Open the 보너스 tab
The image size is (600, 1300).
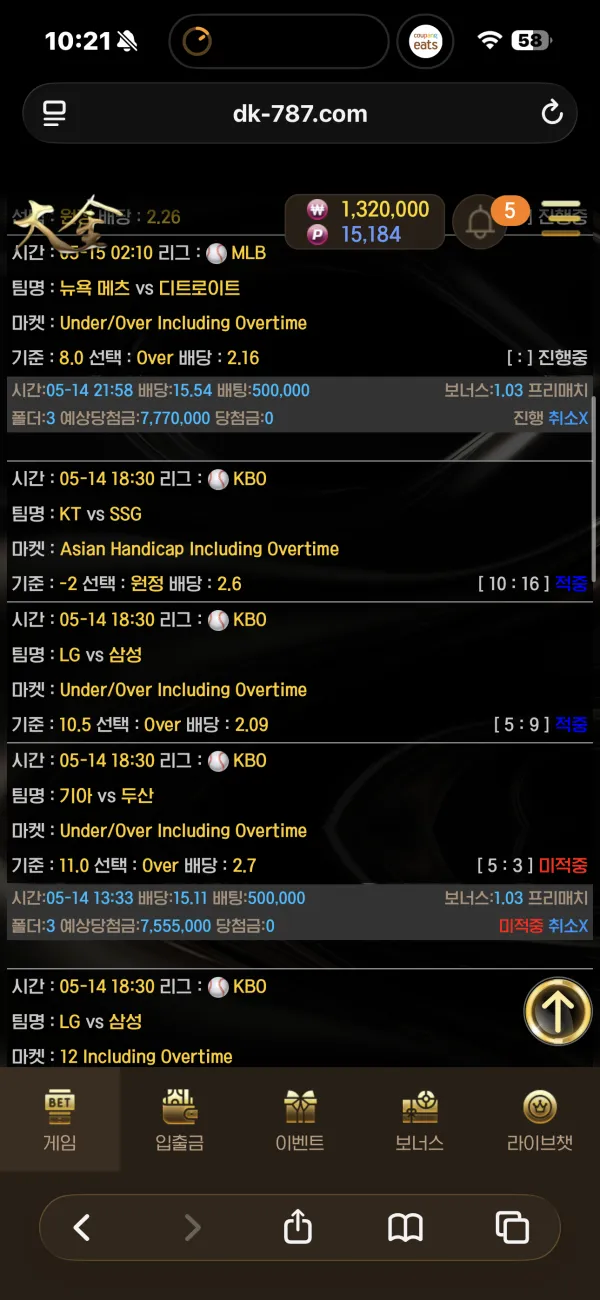pos(420,1120)
